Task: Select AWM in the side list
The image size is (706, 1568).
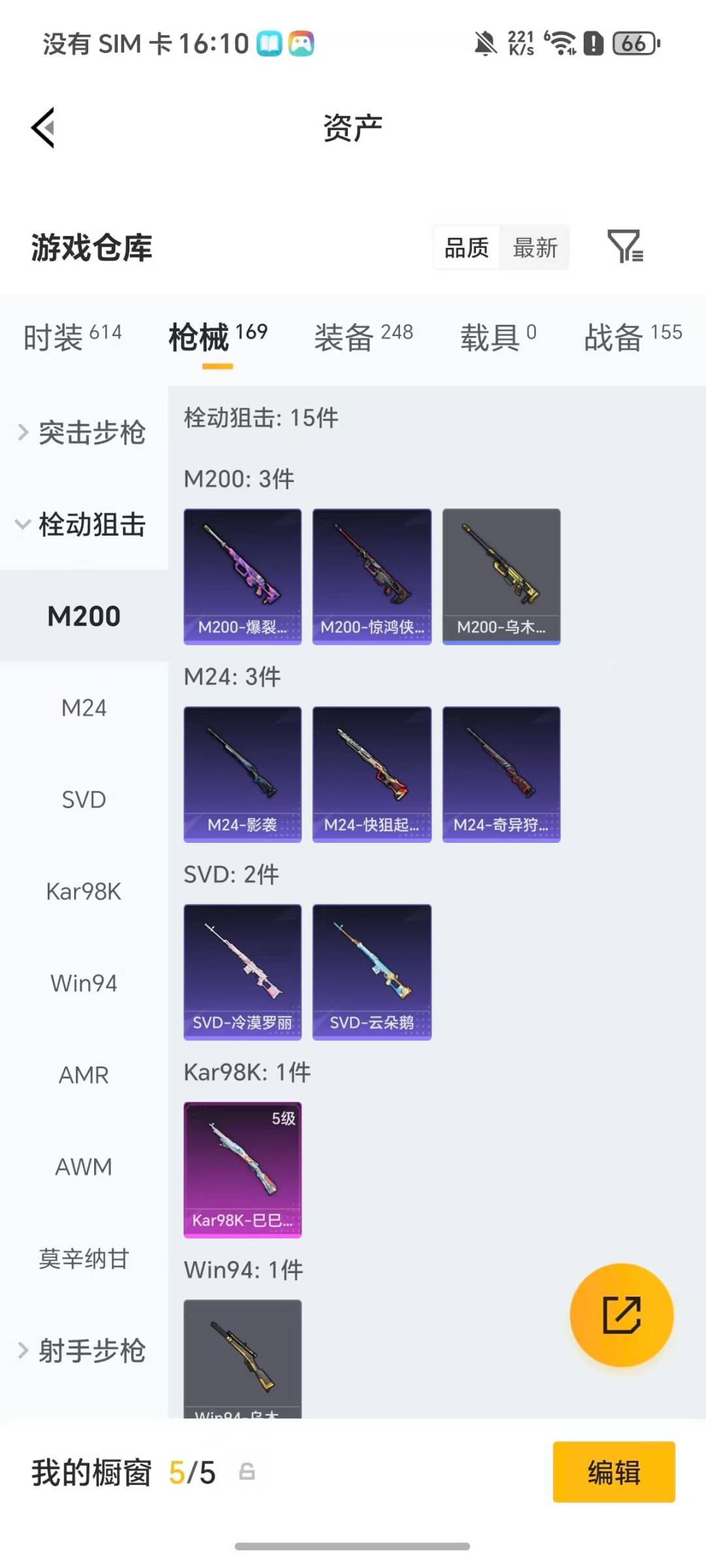Action: (84, 1167)
